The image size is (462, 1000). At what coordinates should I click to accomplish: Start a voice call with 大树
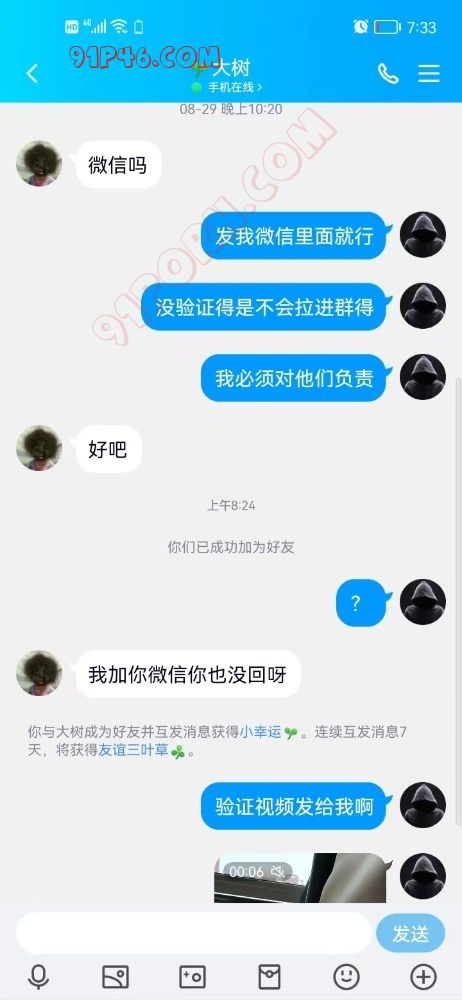(388, 73)
